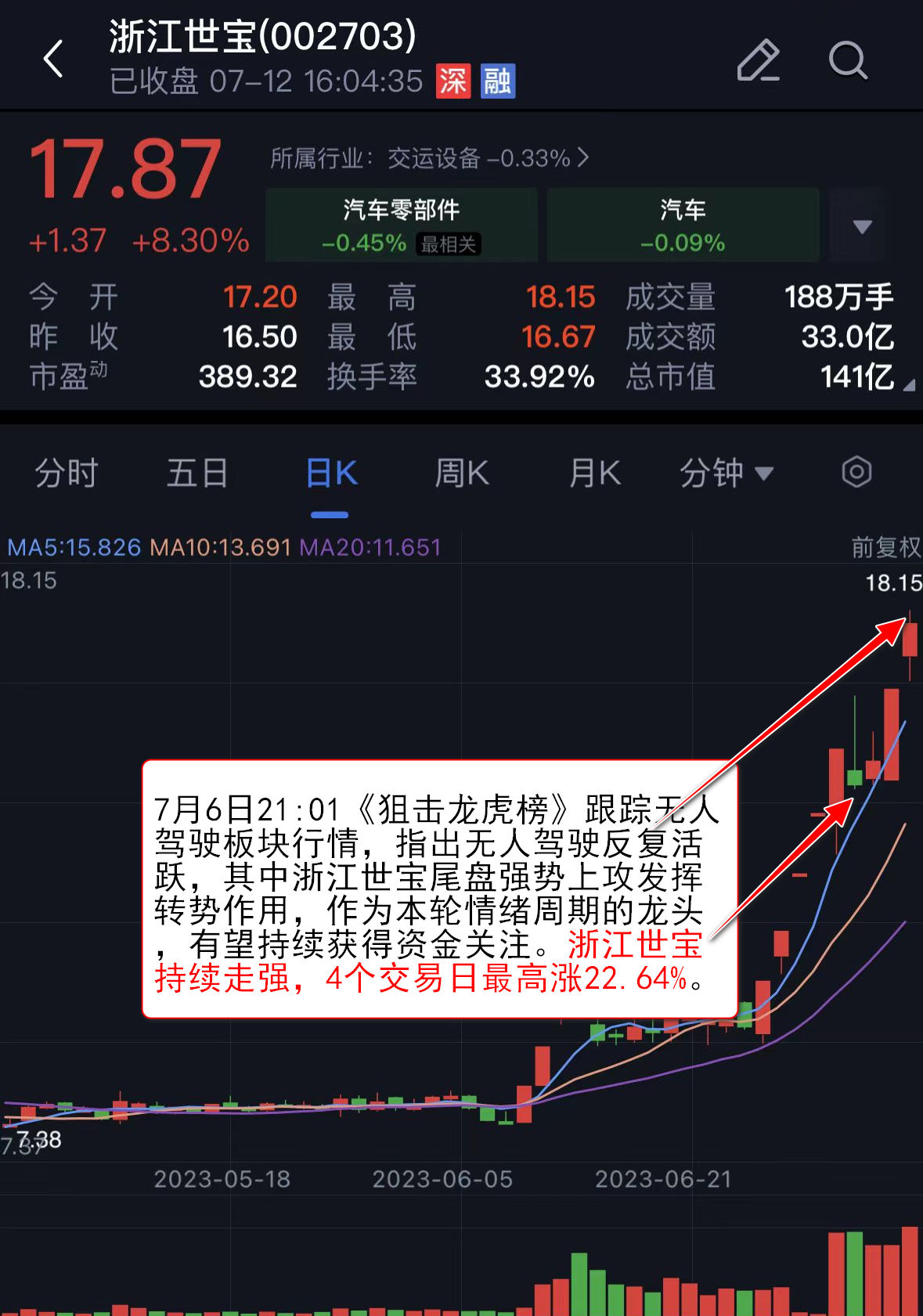This screenshot has width=923, height=1316.
Task: Select the 日K chart tab
Action: click(330, 473)
